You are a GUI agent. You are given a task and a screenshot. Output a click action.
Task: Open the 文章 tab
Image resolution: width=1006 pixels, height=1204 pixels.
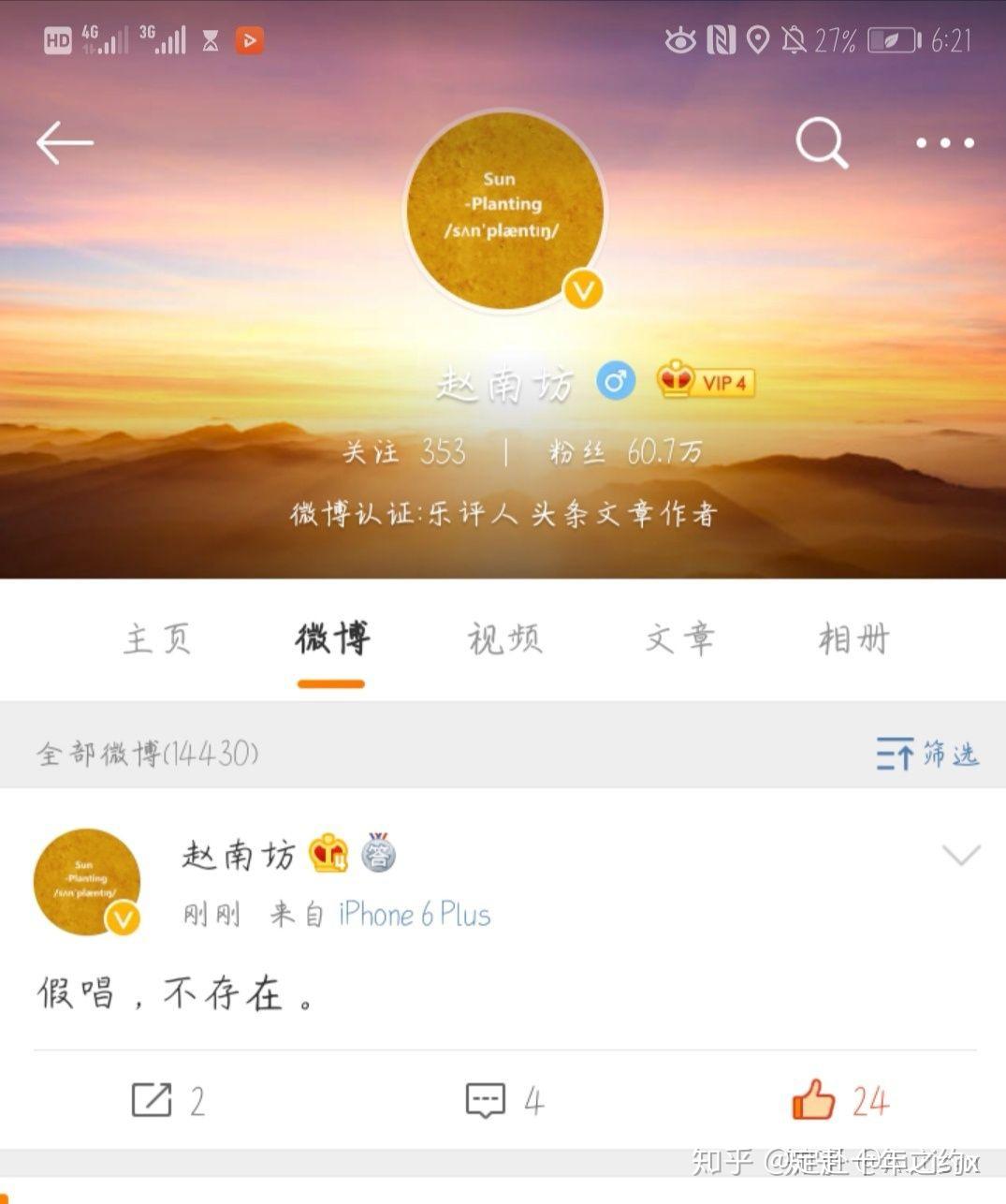[x=680, y=639]
